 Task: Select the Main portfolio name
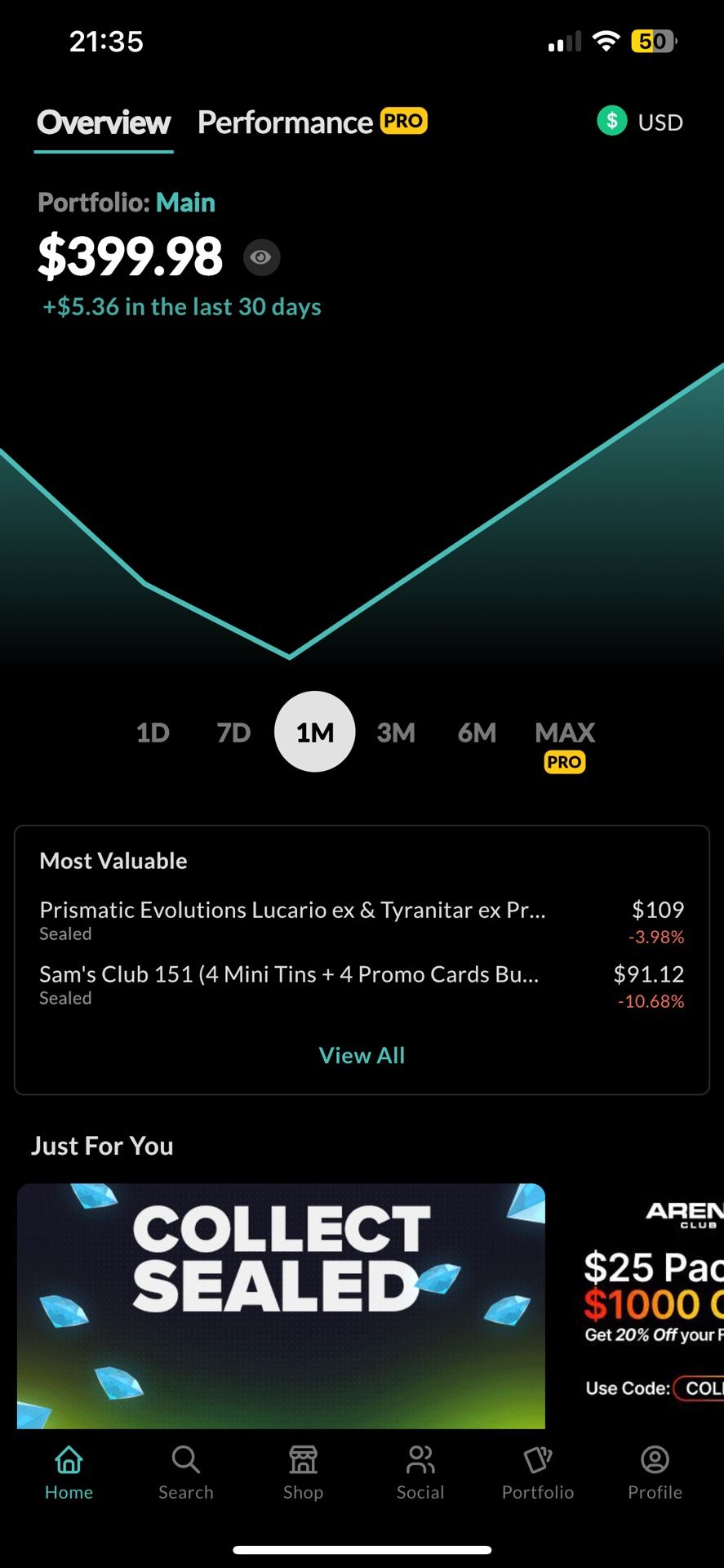point(185,203)
